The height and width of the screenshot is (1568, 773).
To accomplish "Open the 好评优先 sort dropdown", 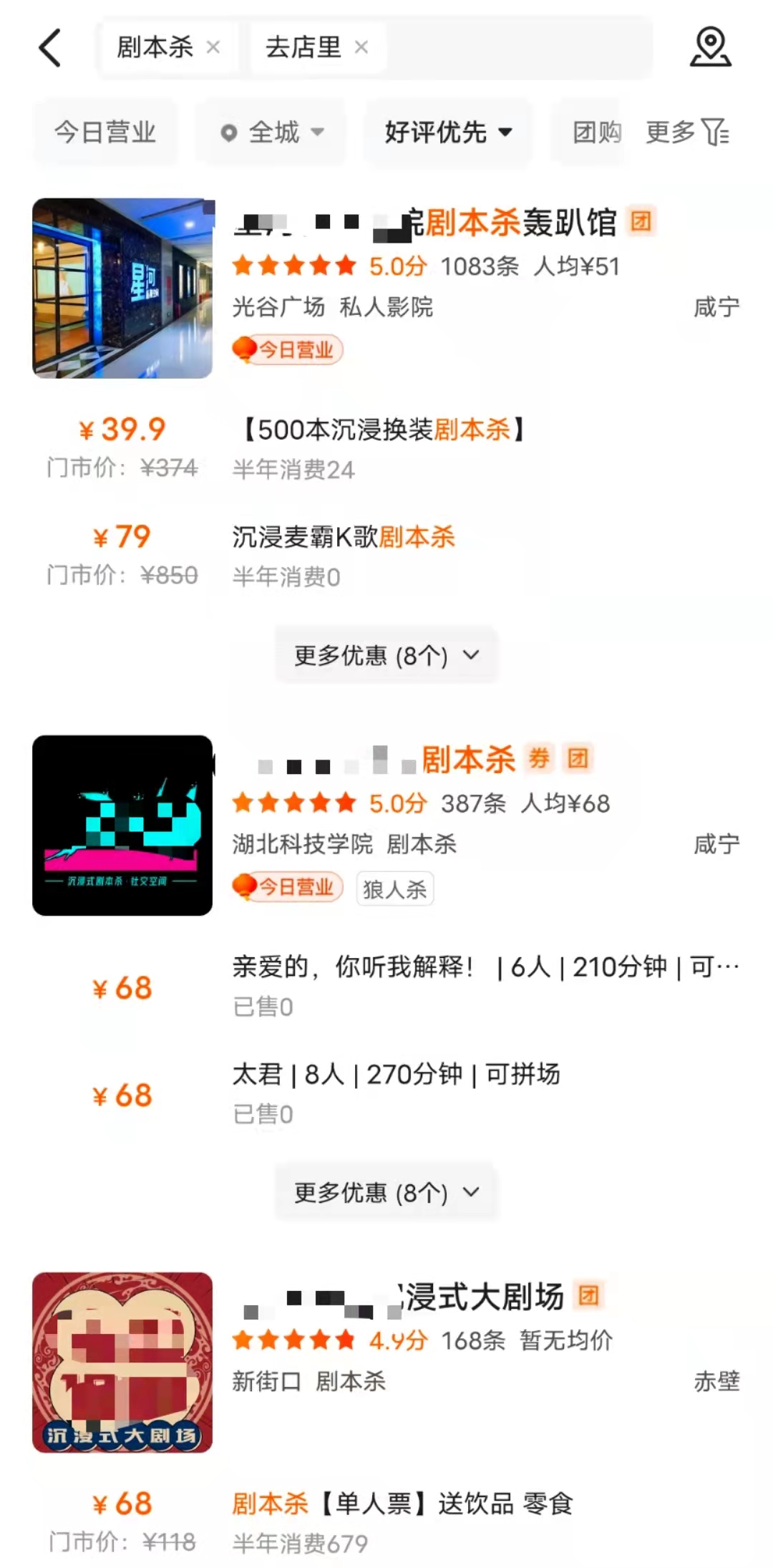I will [448, 132].
